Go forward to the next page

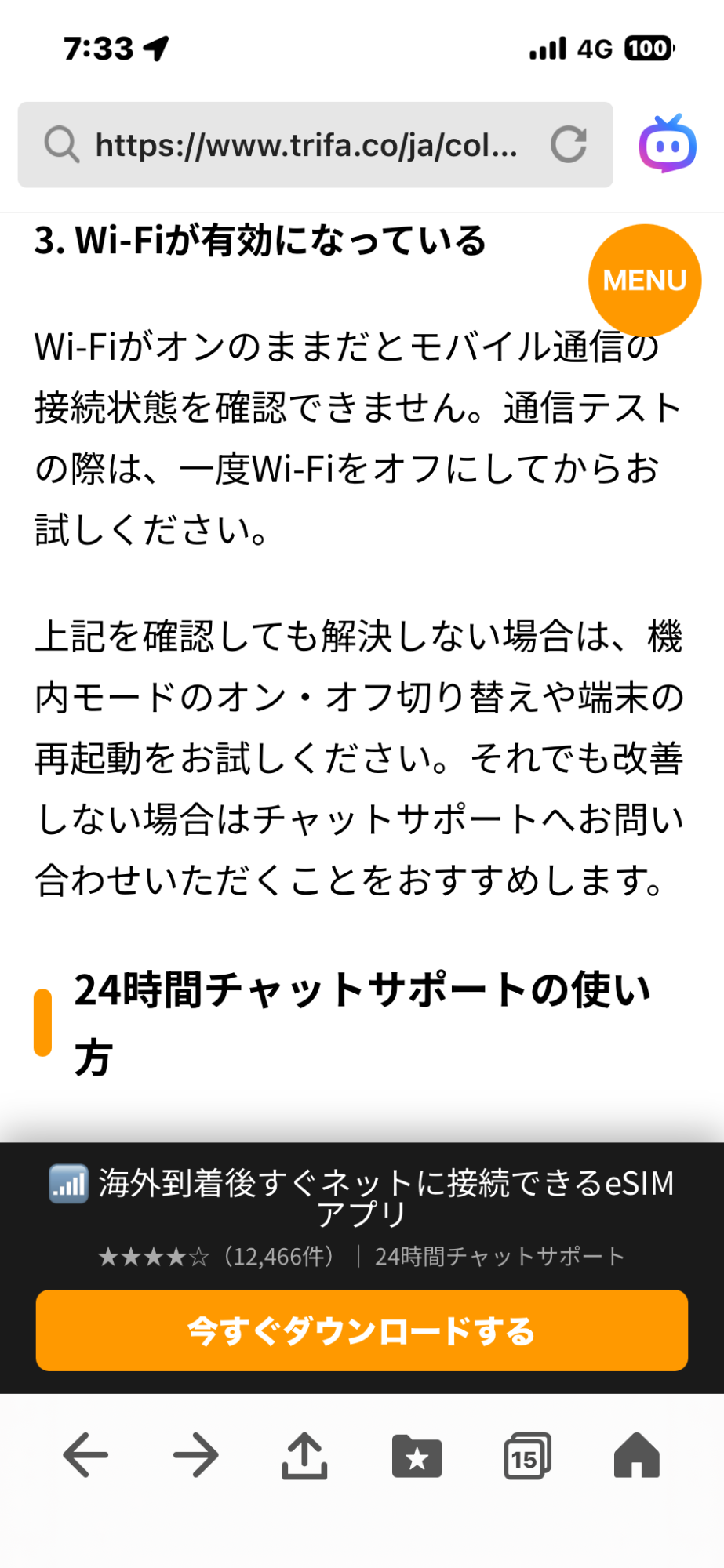click(195, 1455)
